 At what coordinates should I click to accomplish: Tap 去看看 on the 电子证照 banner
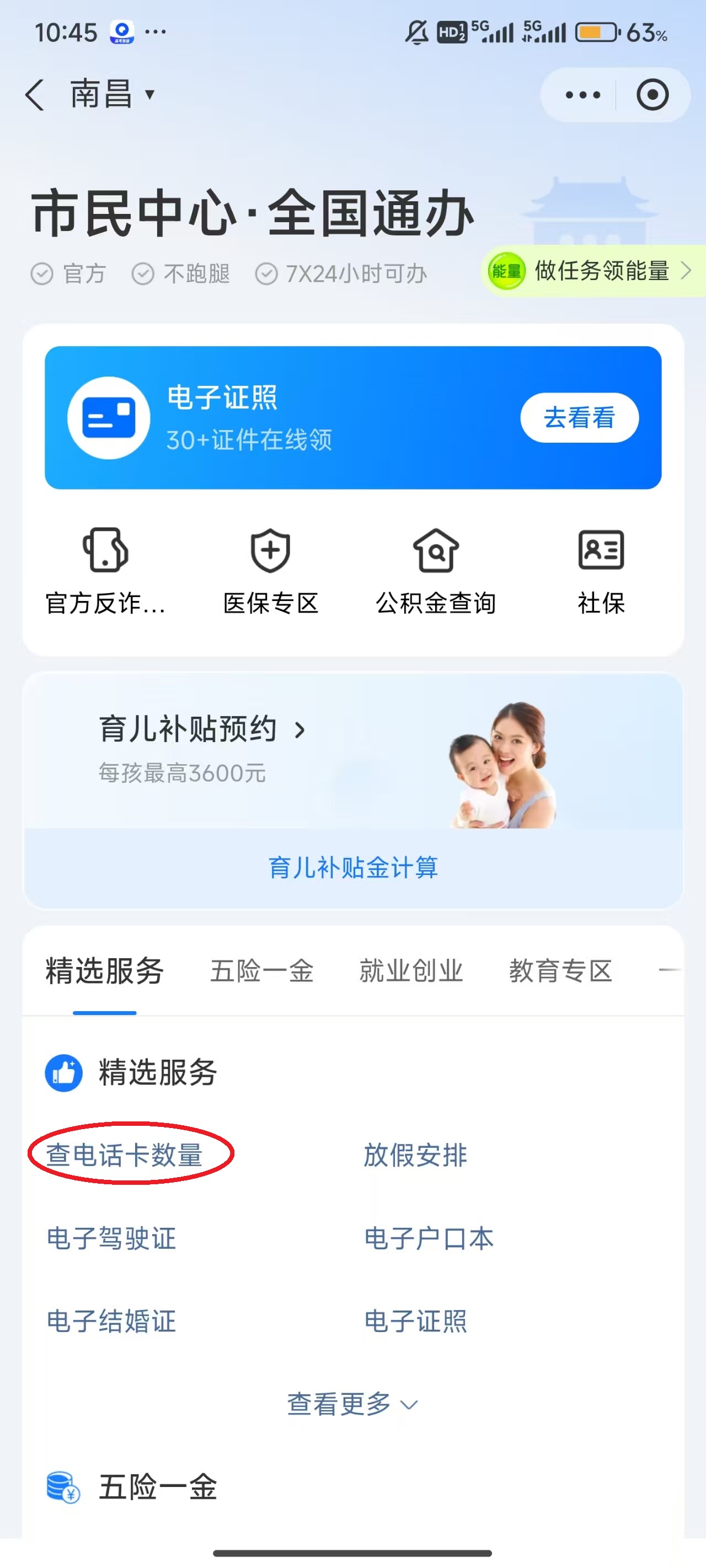coord(579,418)
